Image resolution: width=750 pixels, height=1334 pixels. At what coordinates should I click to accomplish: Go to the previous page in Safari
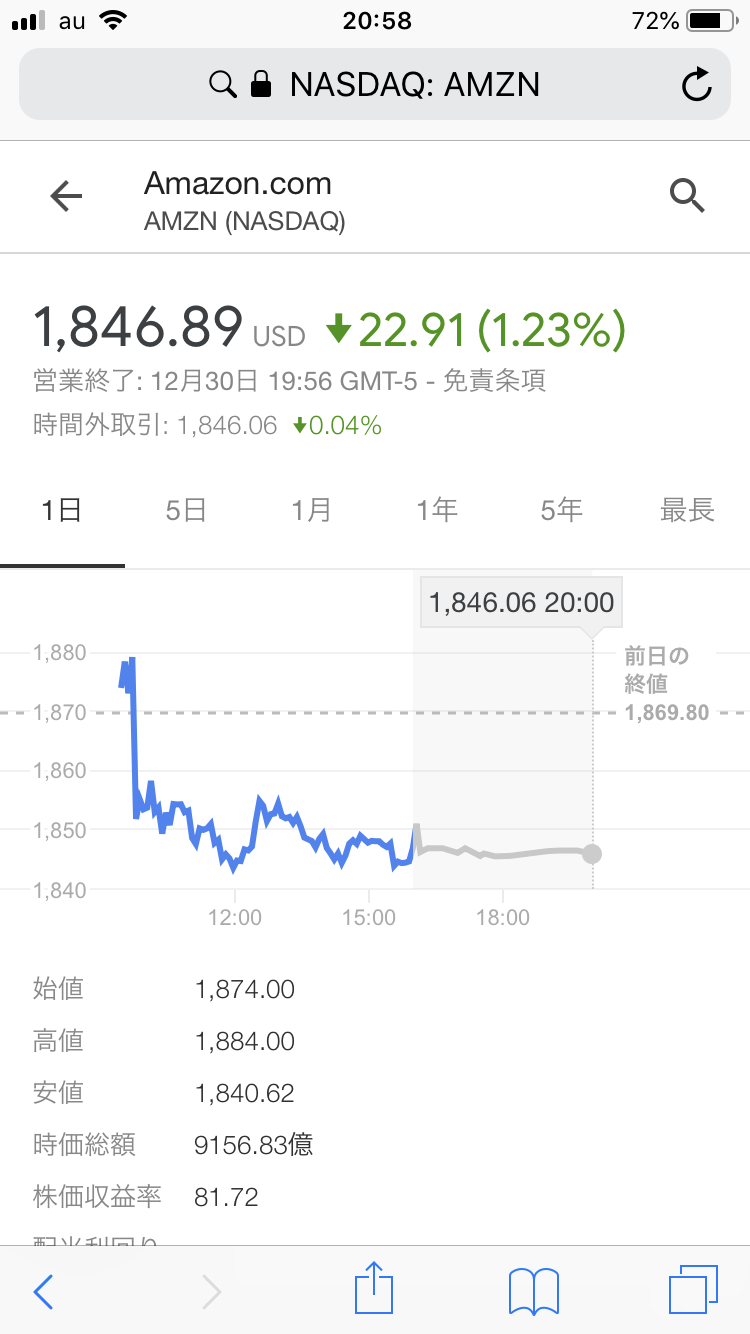click(x=43, y=1292)
